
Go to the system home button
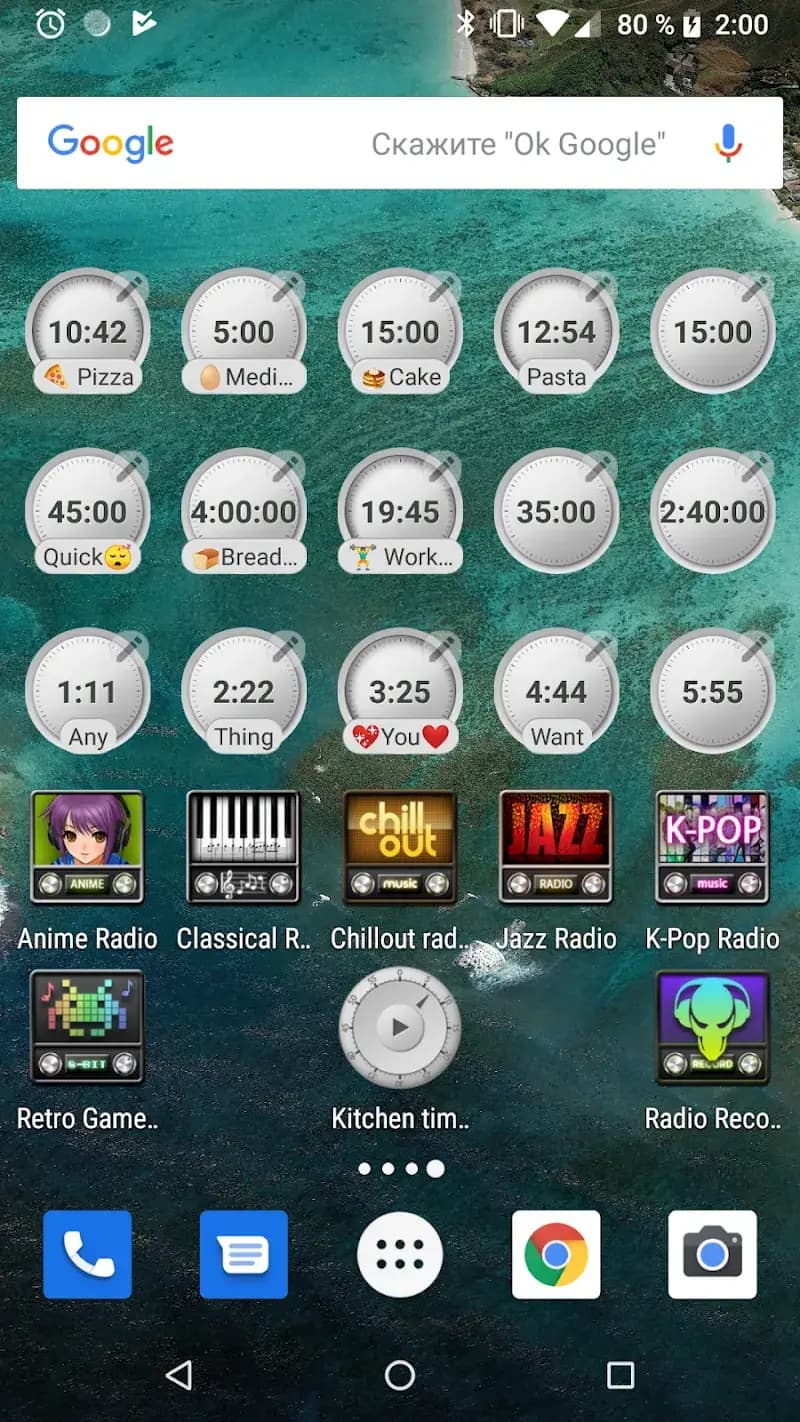click(x=400, y=1376)
